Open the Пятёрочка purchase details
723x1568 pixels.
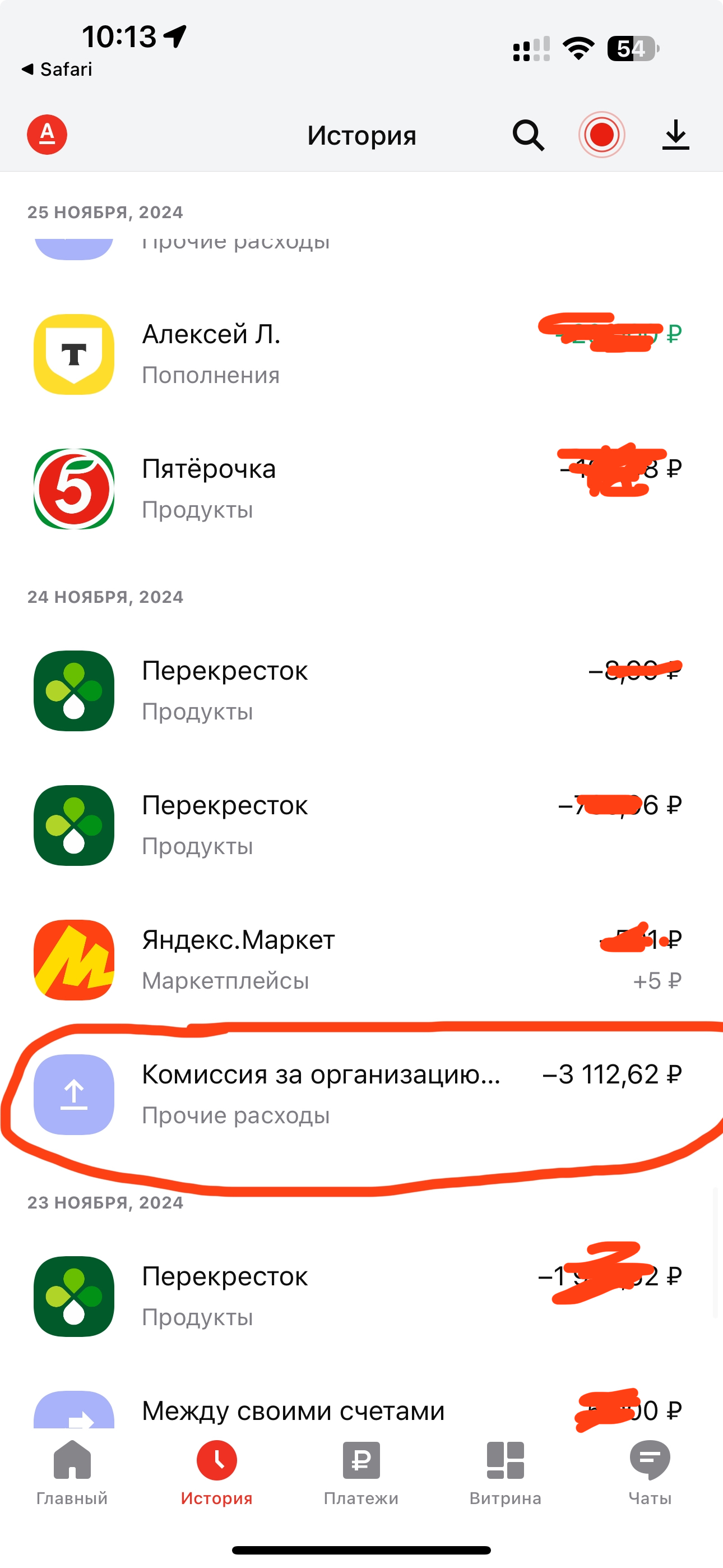coord(359,489)
